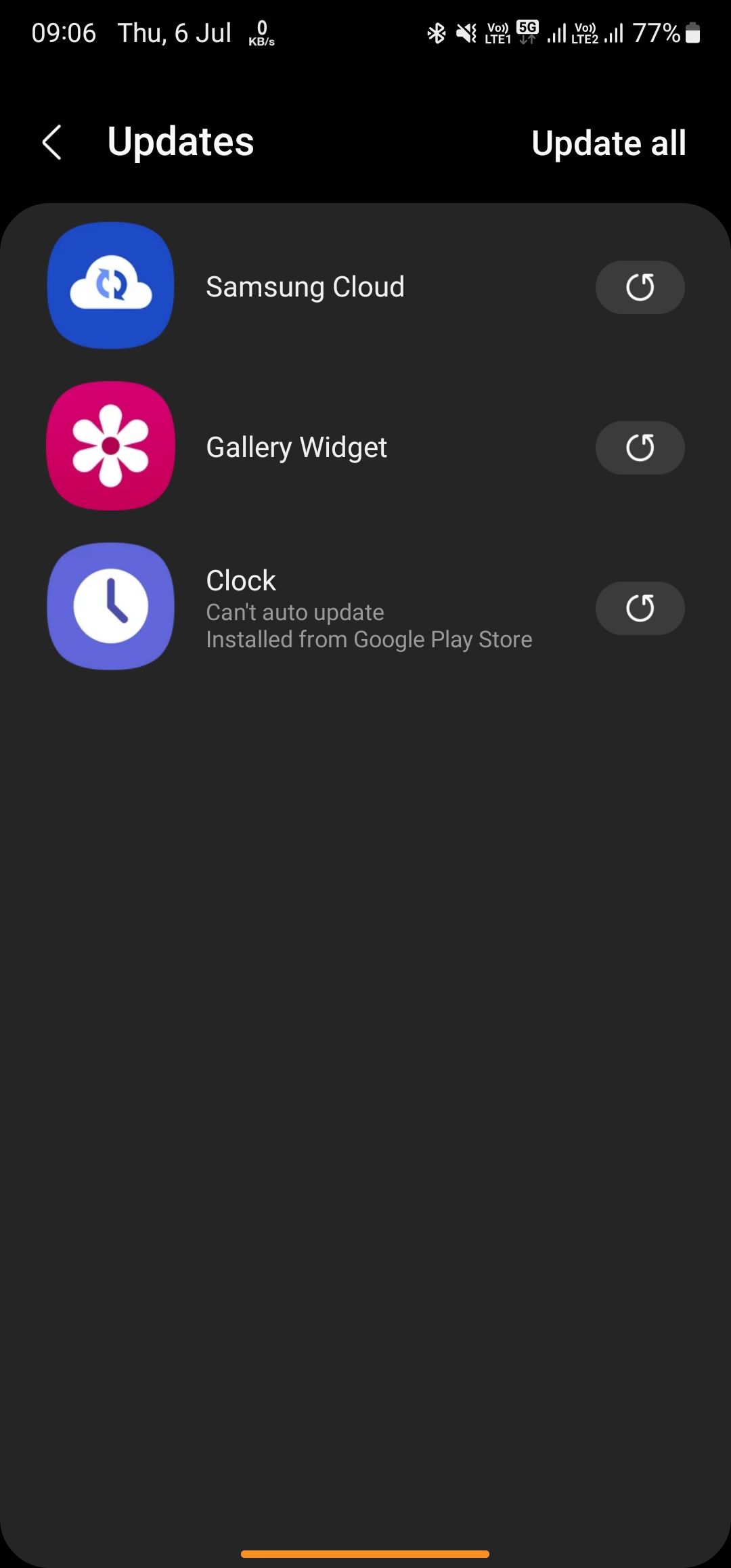Image resolution: width=731 pixels, height=1568 pixels.
Task: Open the Samsung Cloud app icon
Action: point(110,286)
